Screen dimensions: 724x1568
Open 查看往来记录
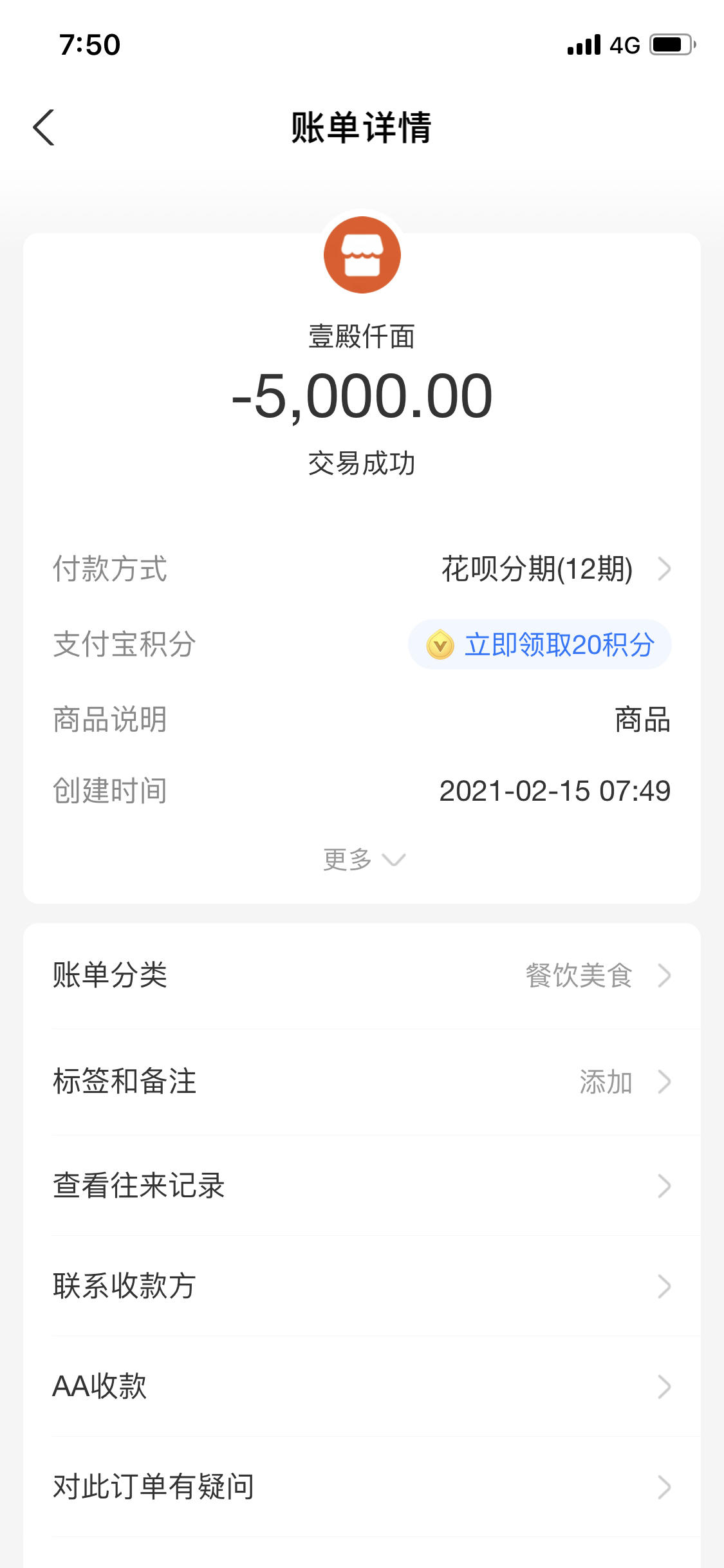[362, 1186]
